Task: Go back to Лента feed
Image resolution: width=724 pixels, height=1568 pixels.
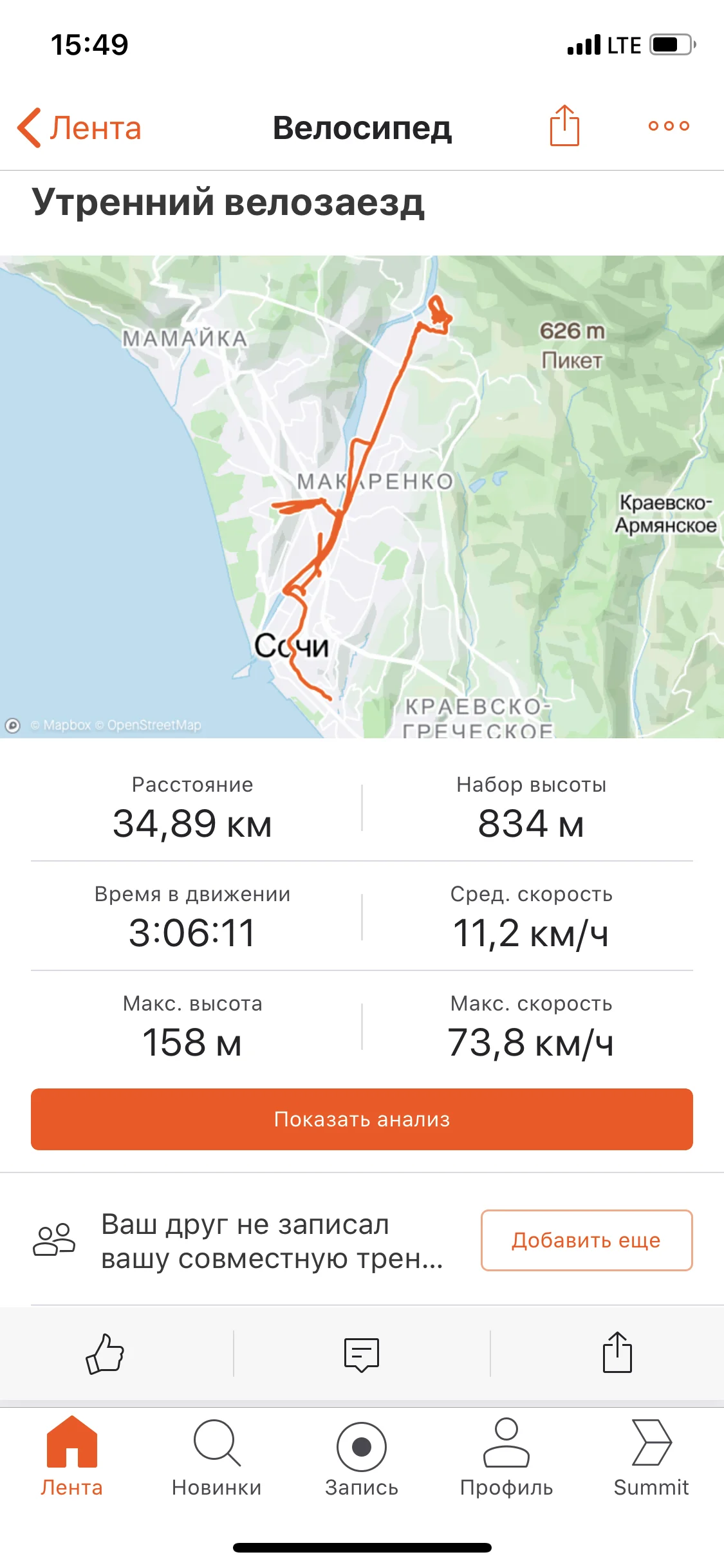Action: [x=80, y=127]
